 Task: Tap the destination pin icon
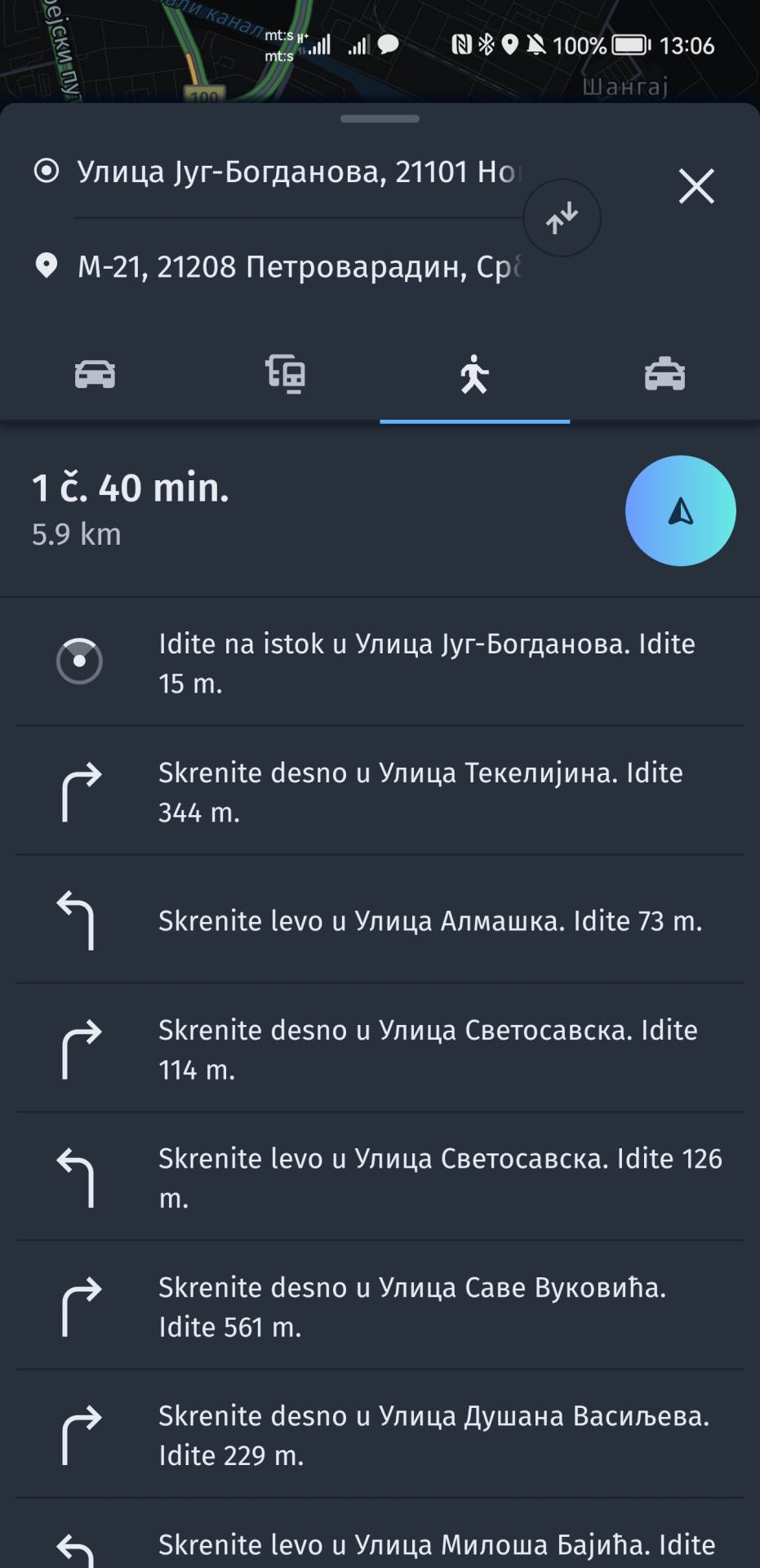click(46, 265)
